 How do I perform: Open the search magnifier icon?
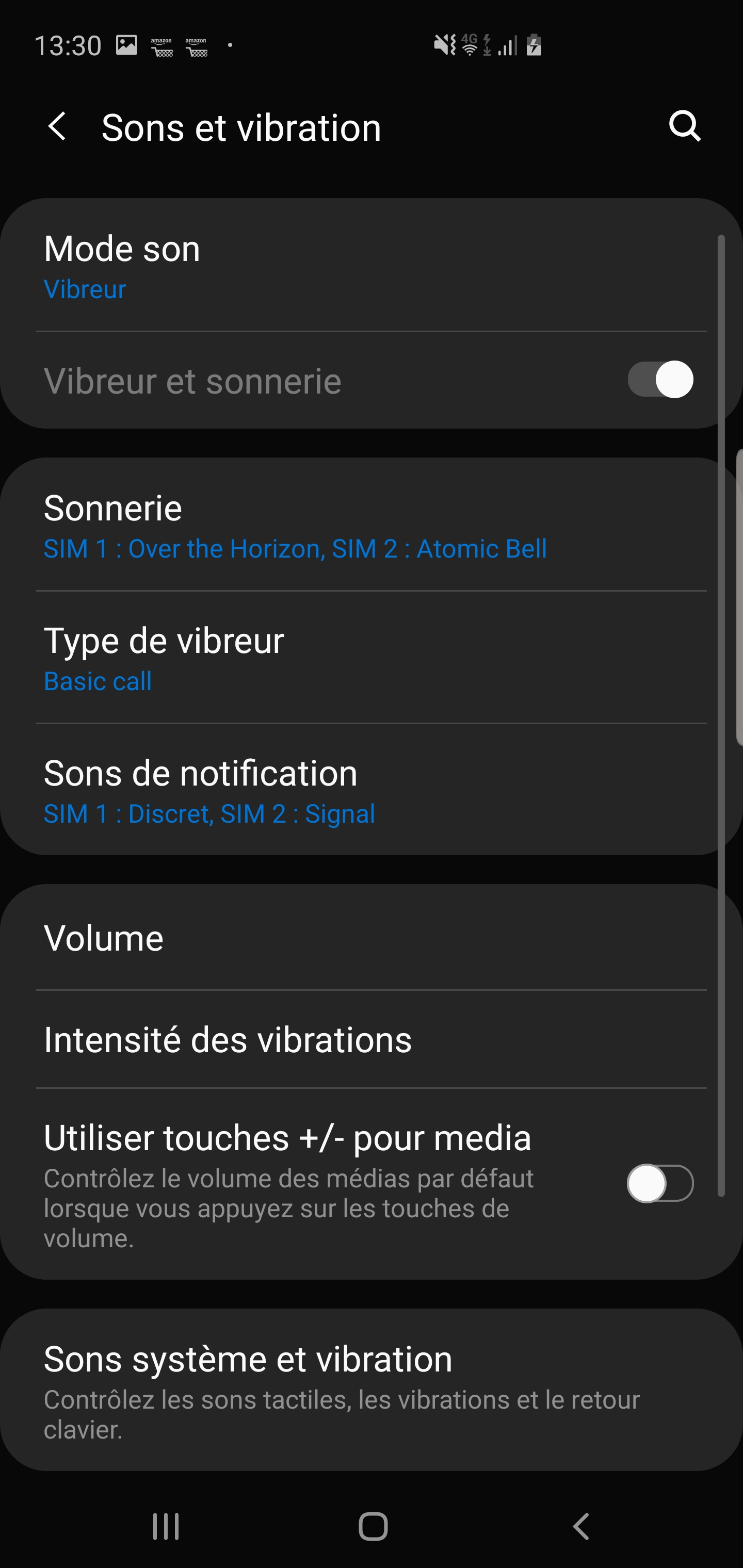[x=685, y=126]
